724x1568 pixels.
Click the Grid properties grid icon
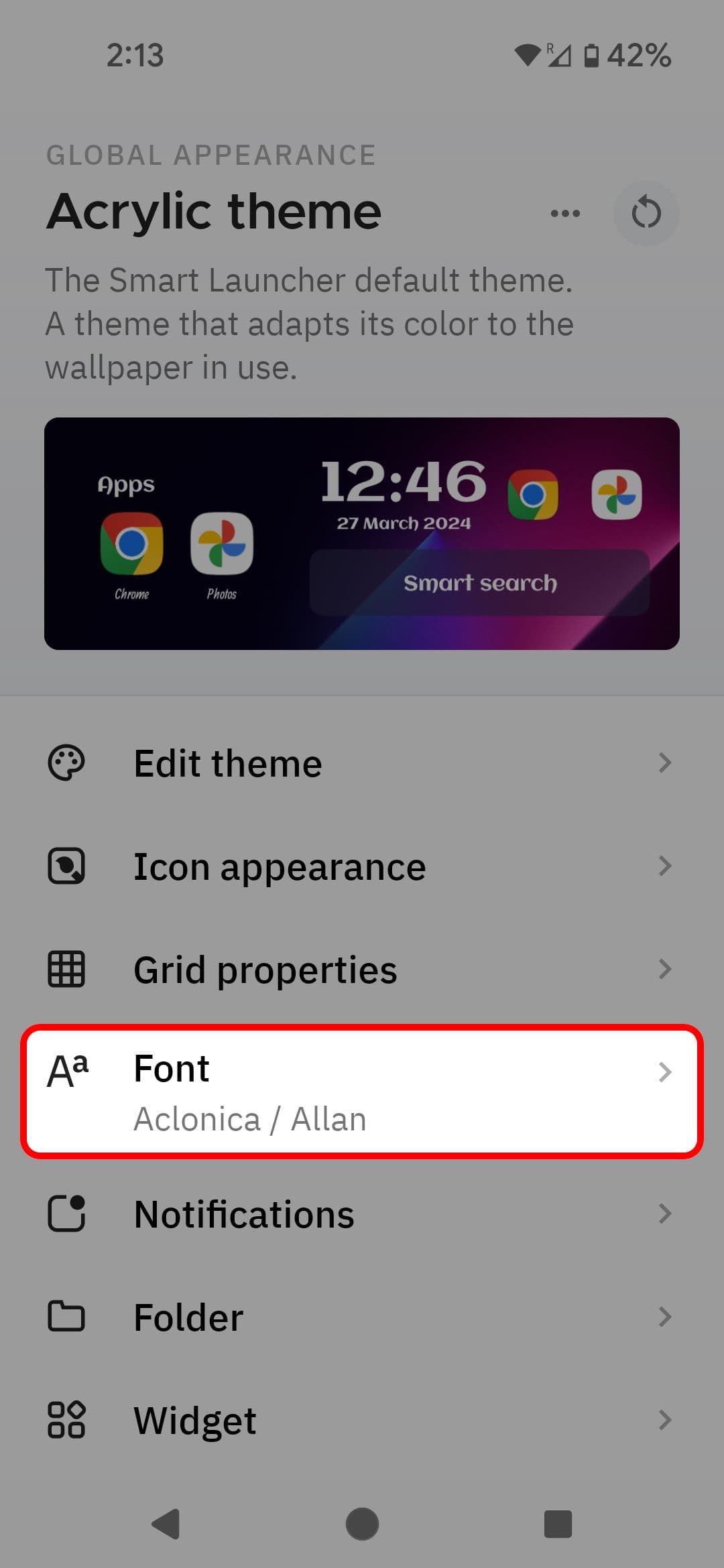[66, 969]
